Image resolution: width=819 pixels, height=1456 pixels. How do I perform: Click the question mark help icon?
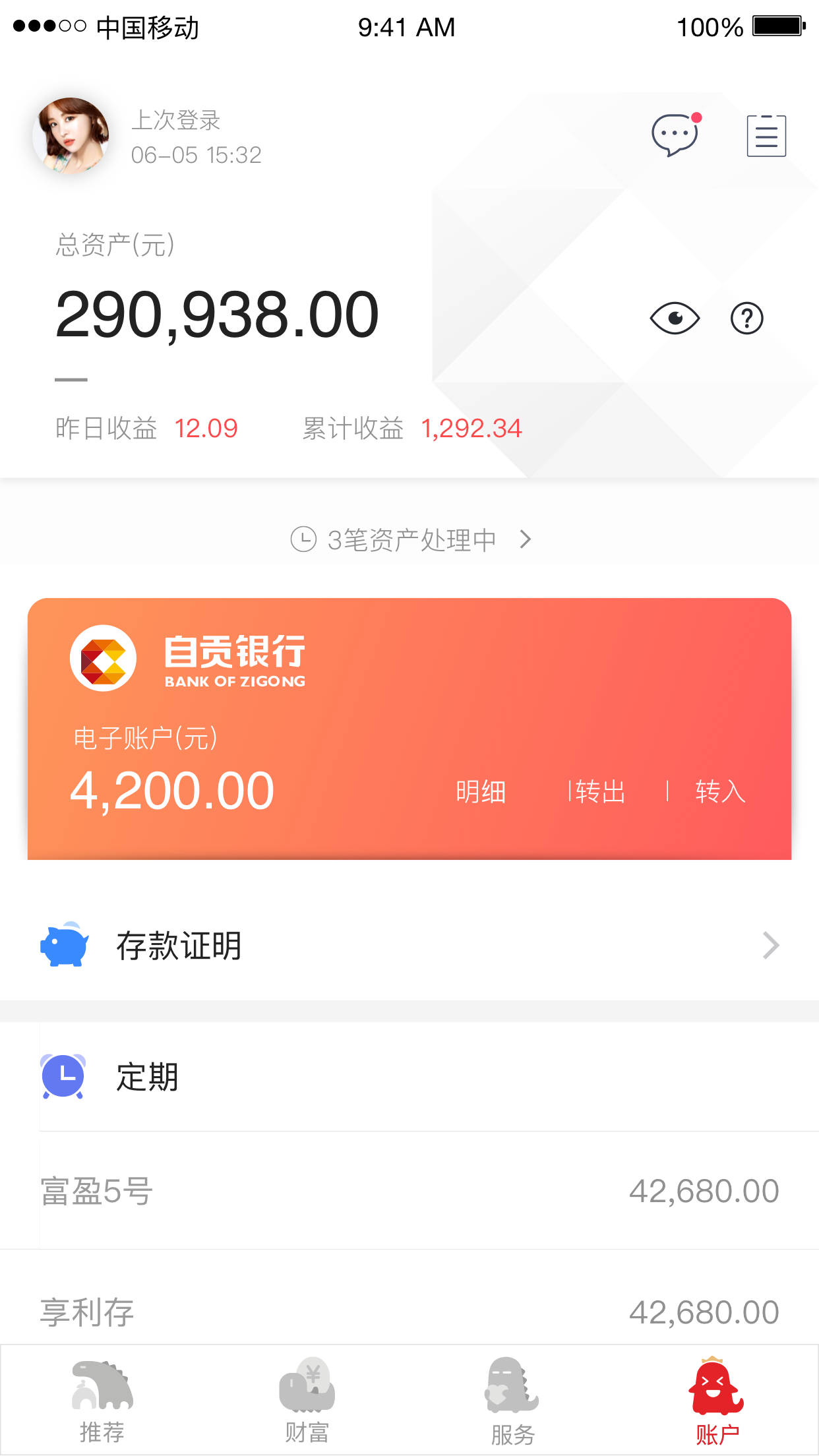tap(746, 318)
